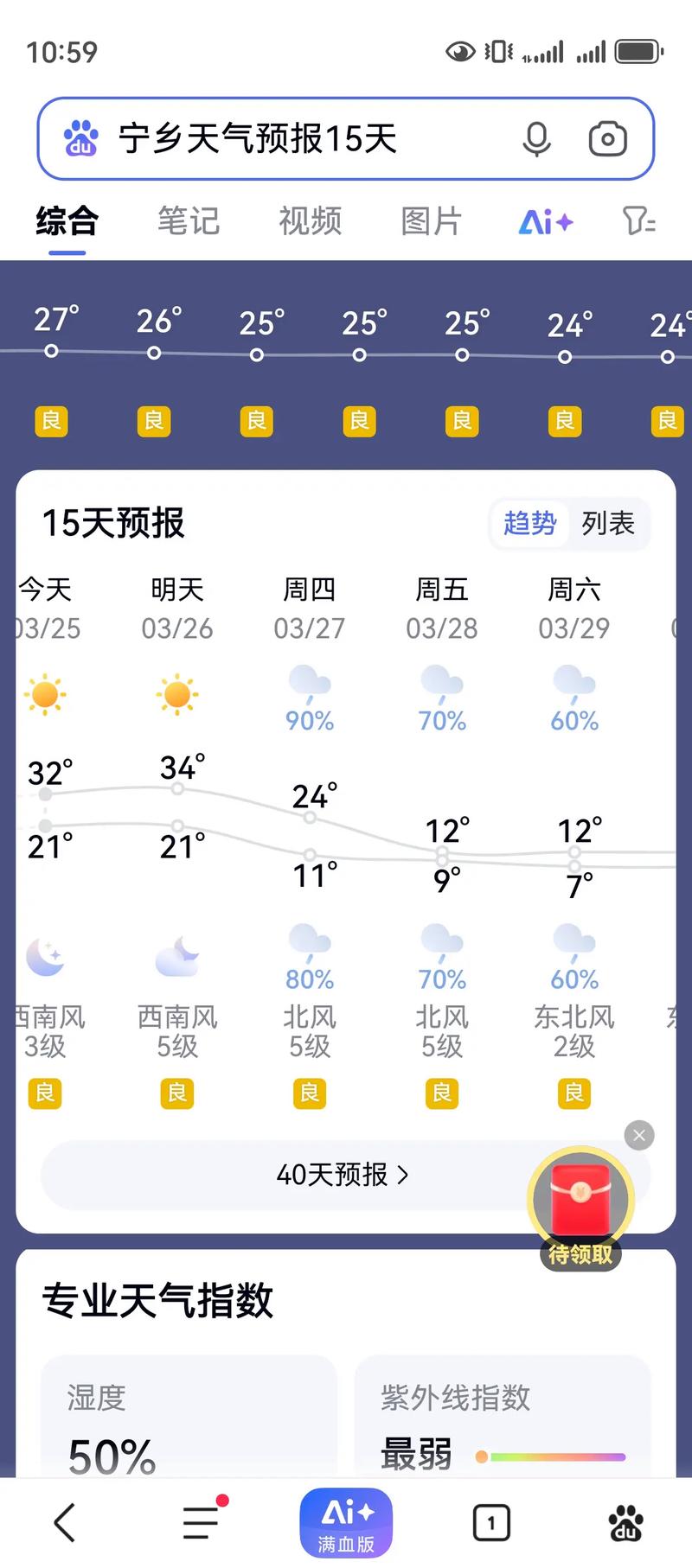Open the 图片 search tab
The height and width of the screenshot is (1568, 692).
tap(430, 221)
